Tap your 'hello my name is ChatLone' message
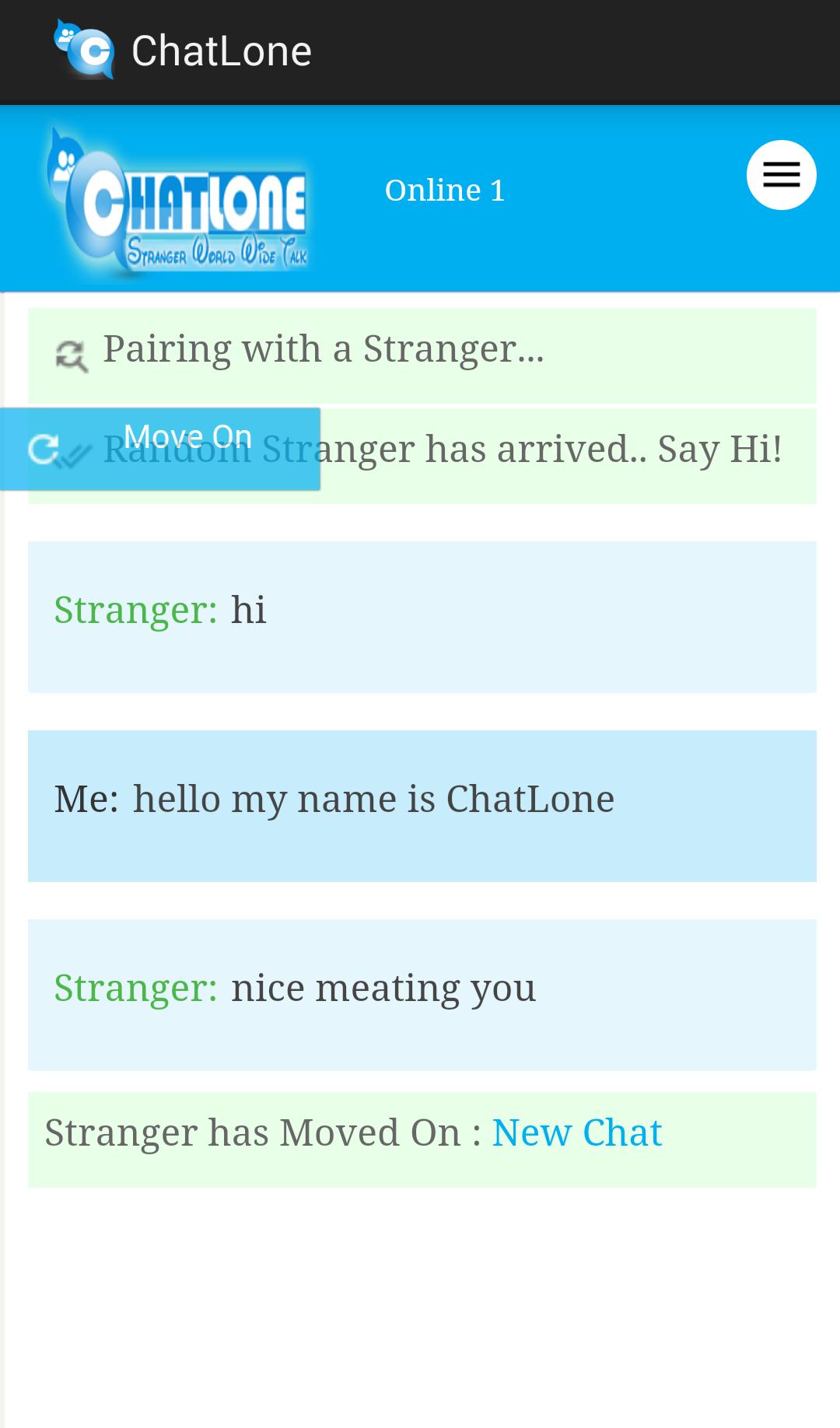The width and height of the screenshot is (840, 1428). pyautogui.click(x=422, y=805)
